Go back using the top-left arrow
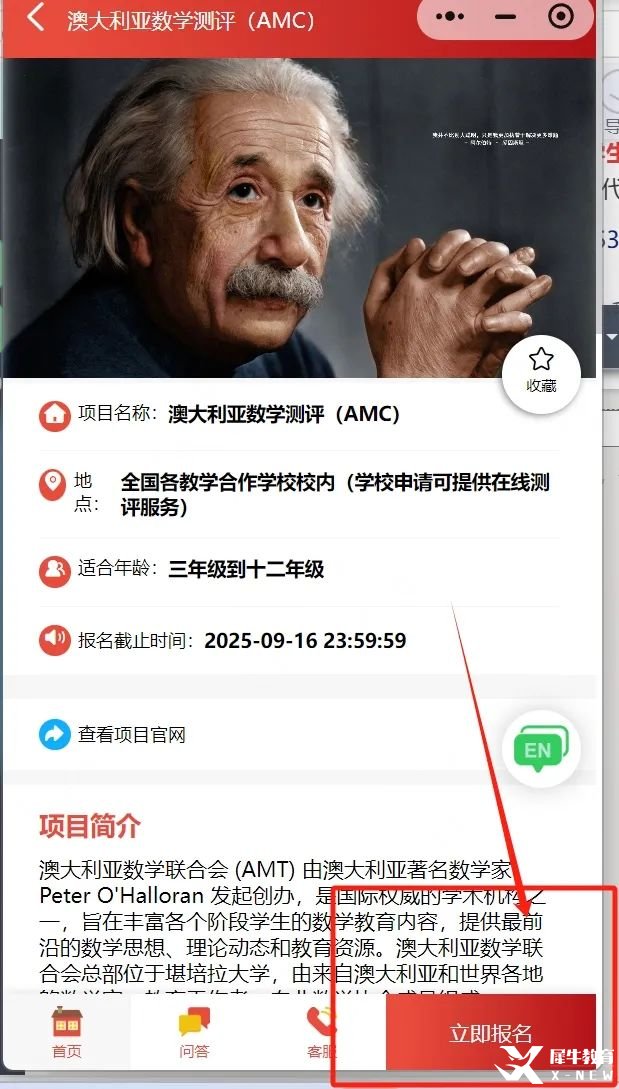The height and width of the screenshot is (1089, 619). click(36, 17)
